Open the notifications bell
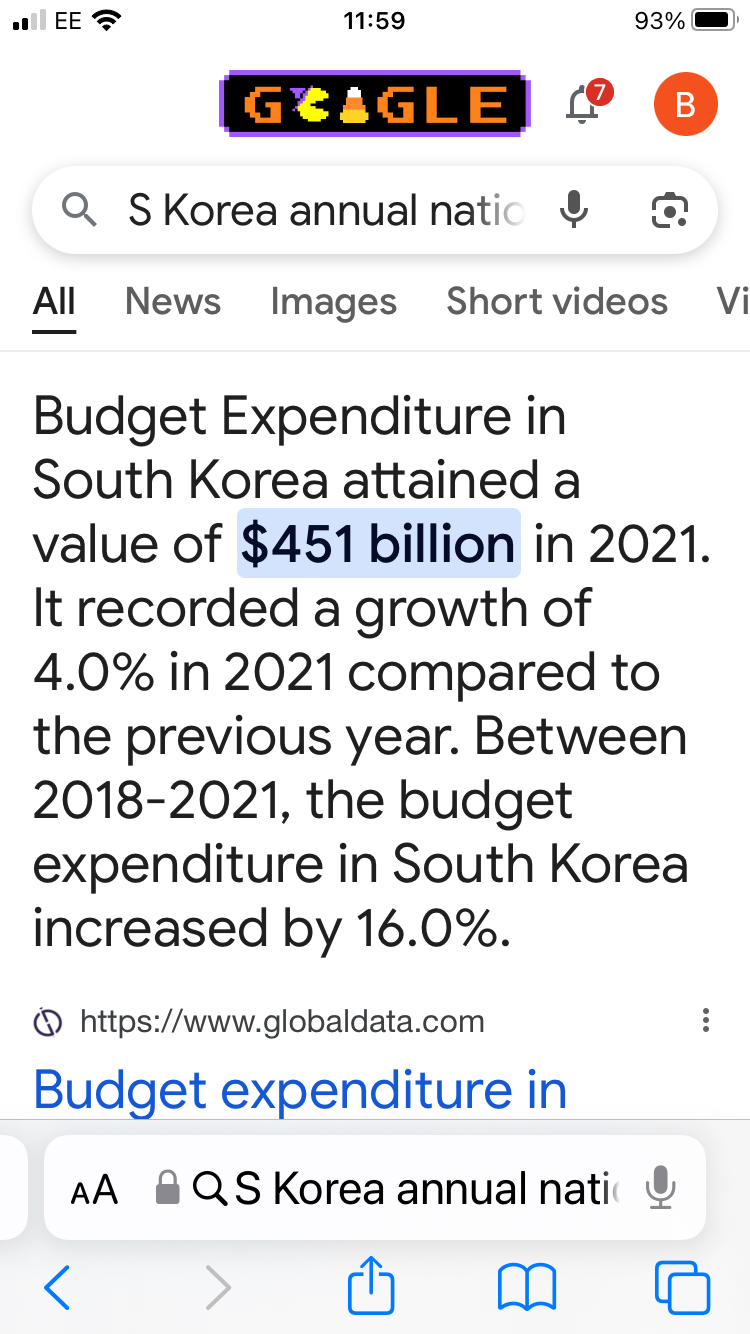The height and width of the screenshot is (1334, 750). 583,103
